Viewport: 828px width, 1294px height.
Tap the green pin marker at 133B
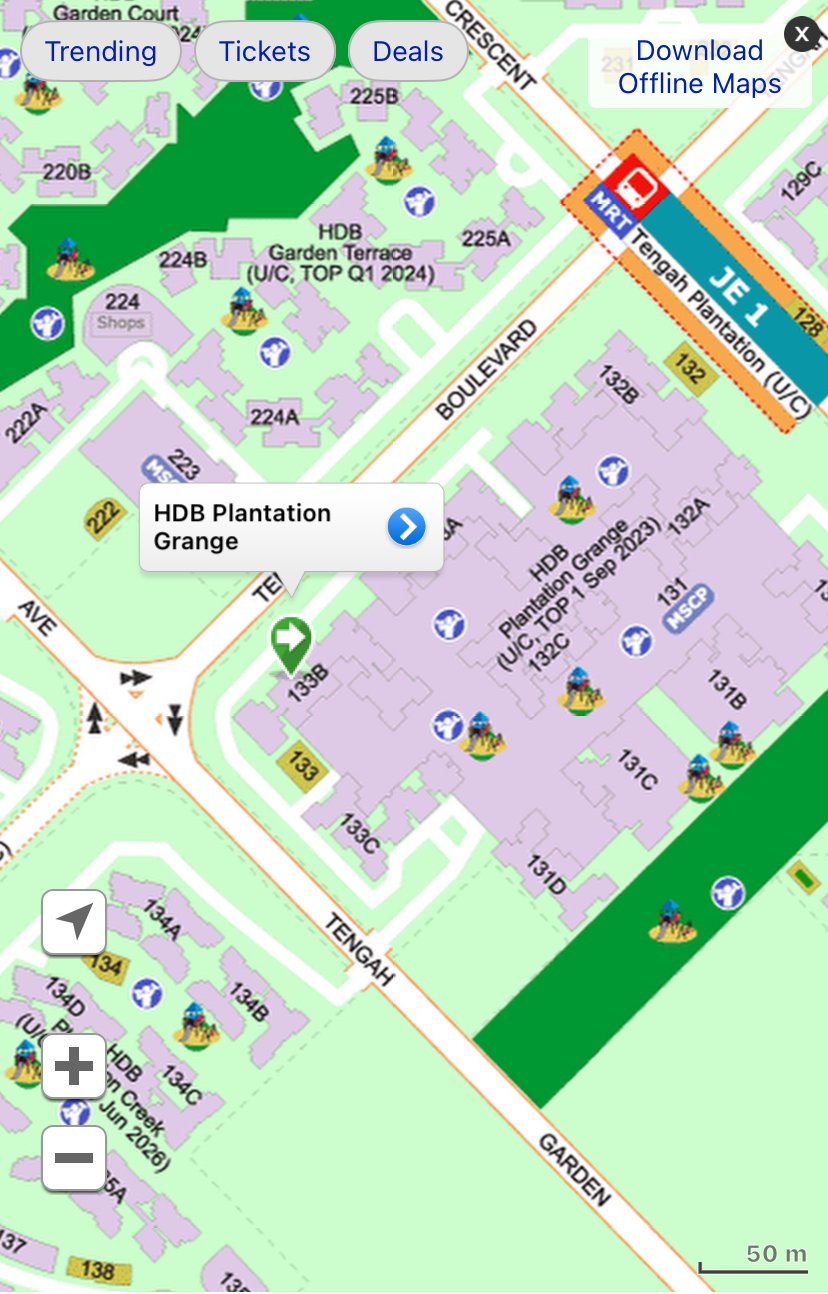tap(290, 640)
